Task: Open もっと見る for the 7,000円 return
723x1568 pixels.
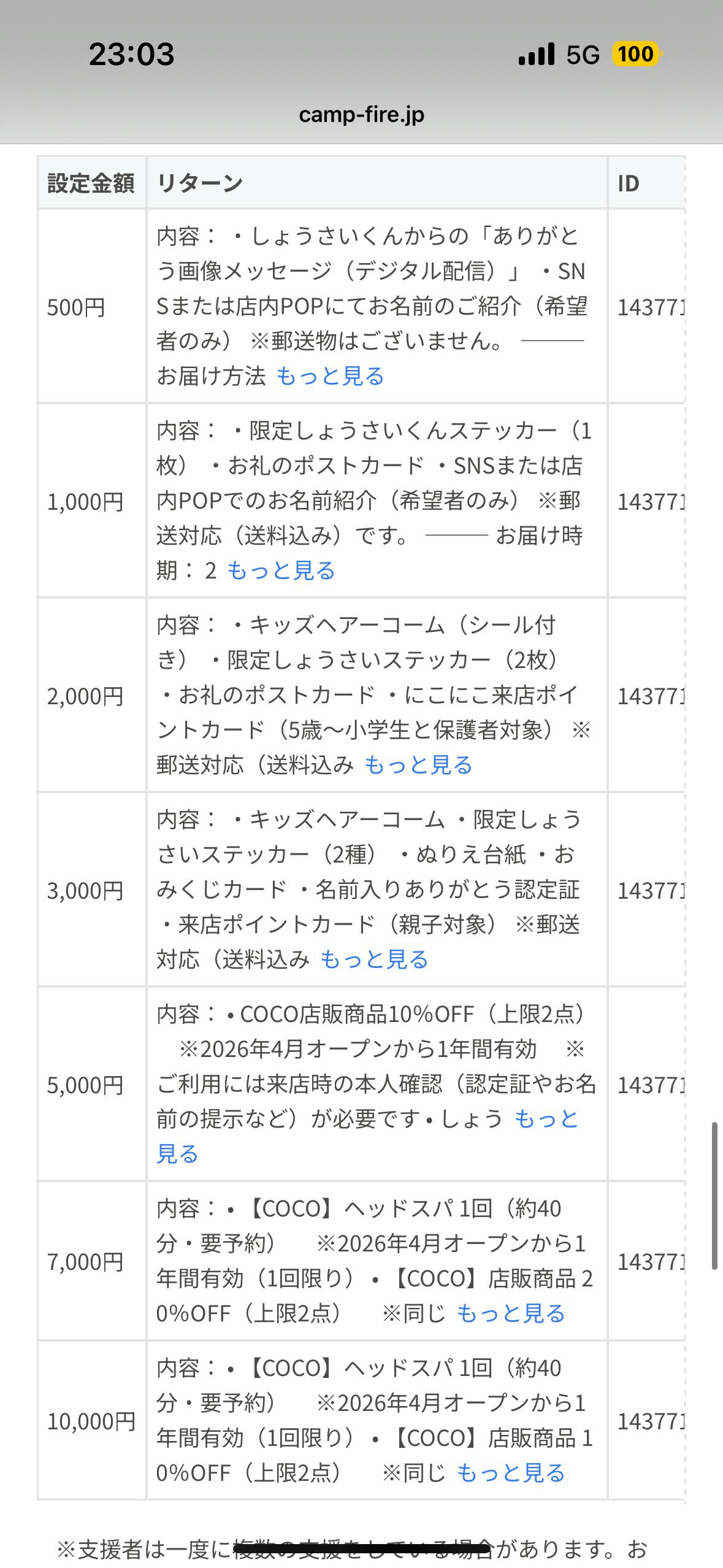Action: coord(511,1313)
